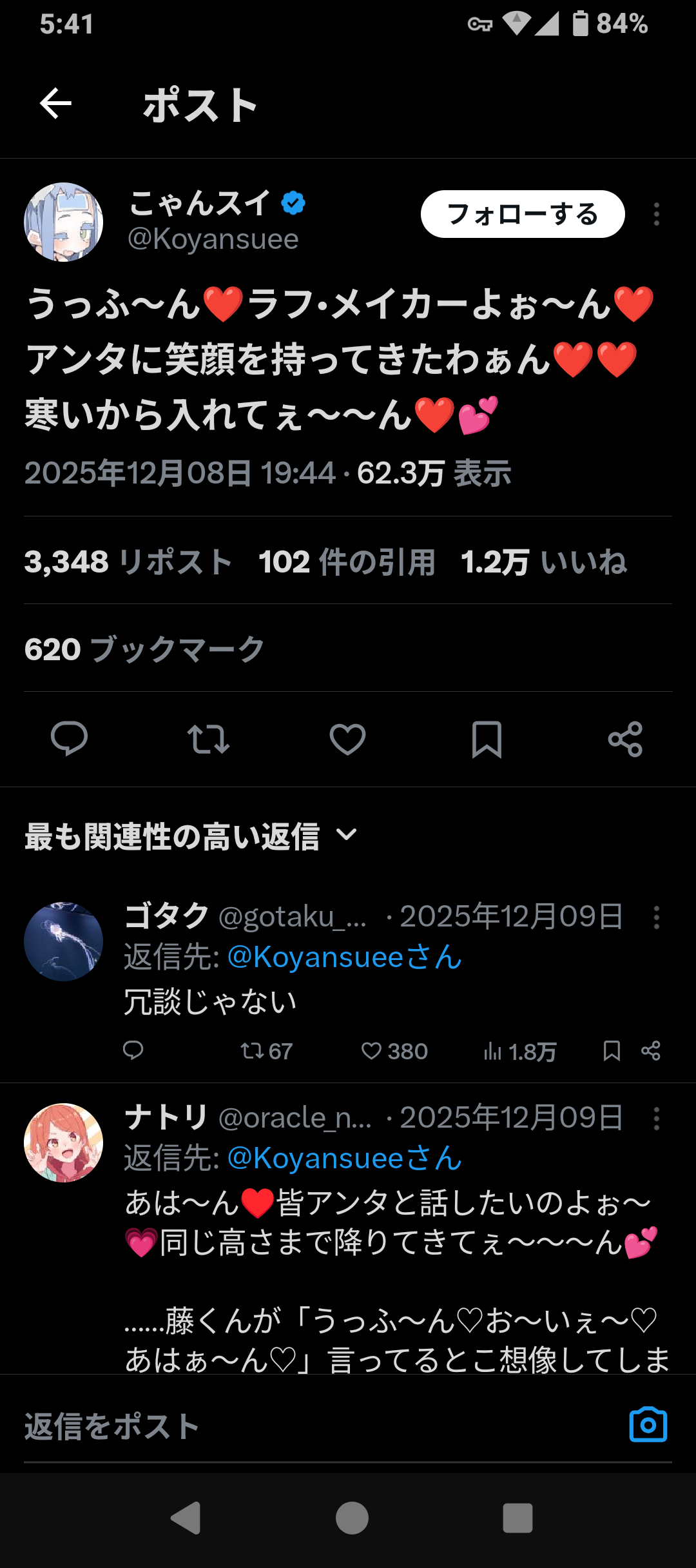Attach a photo with the camera icon
The width and height of the screenshot is (696, 1568).
pyautogui.click(x=648, y=1424)
